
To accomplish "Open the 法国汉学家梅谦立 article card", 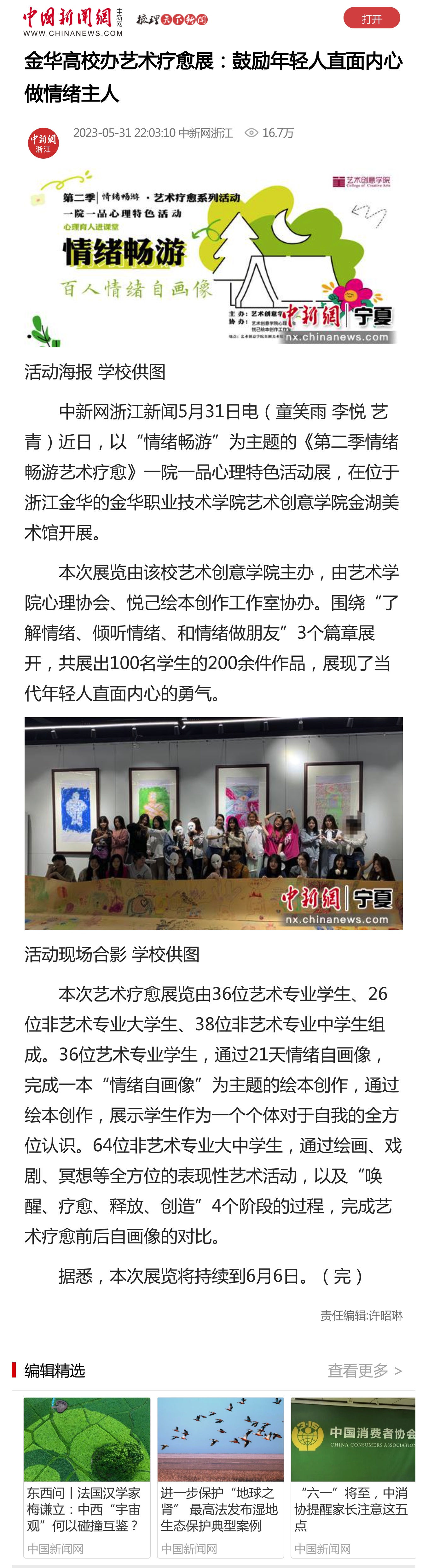I will (x=87, y=1476).
